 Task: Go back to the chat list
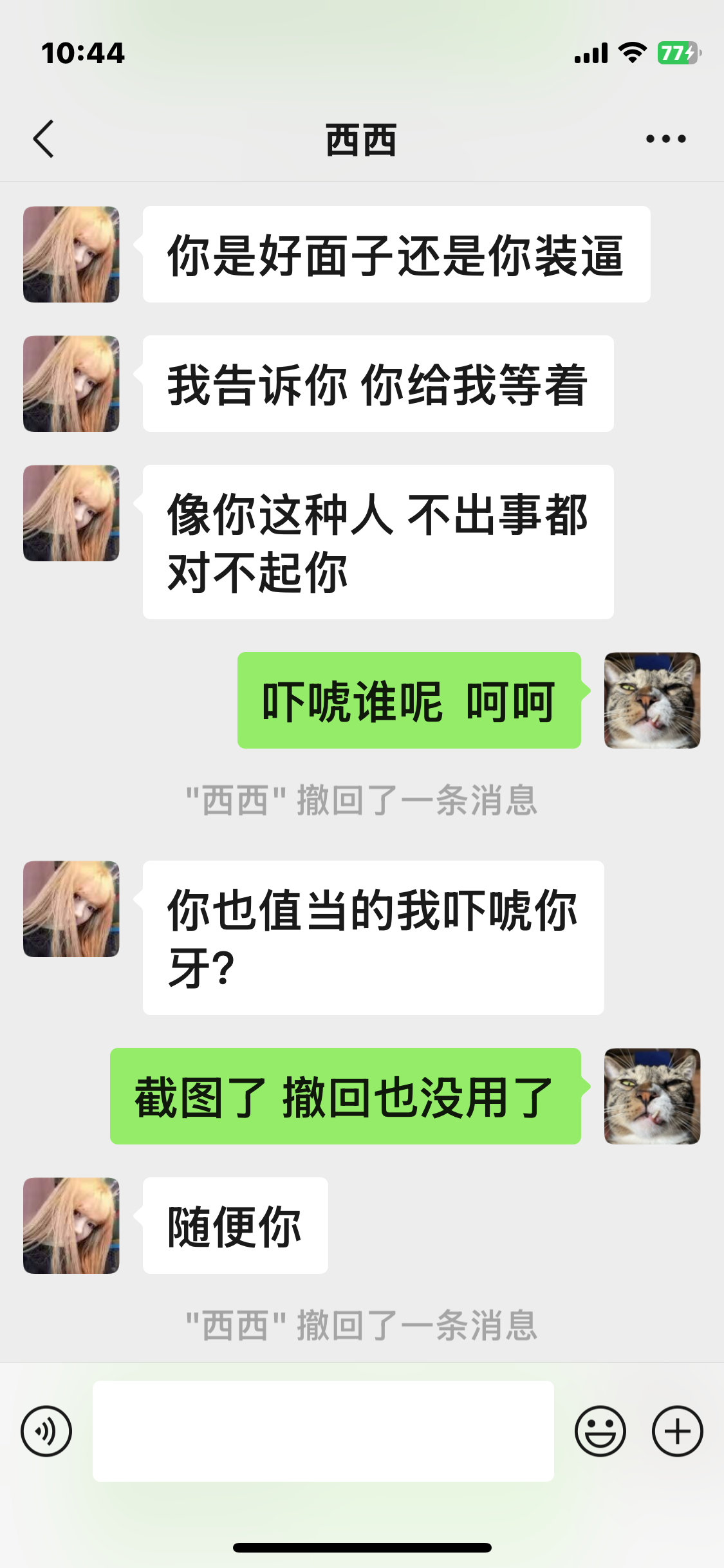tap(44, 139)
